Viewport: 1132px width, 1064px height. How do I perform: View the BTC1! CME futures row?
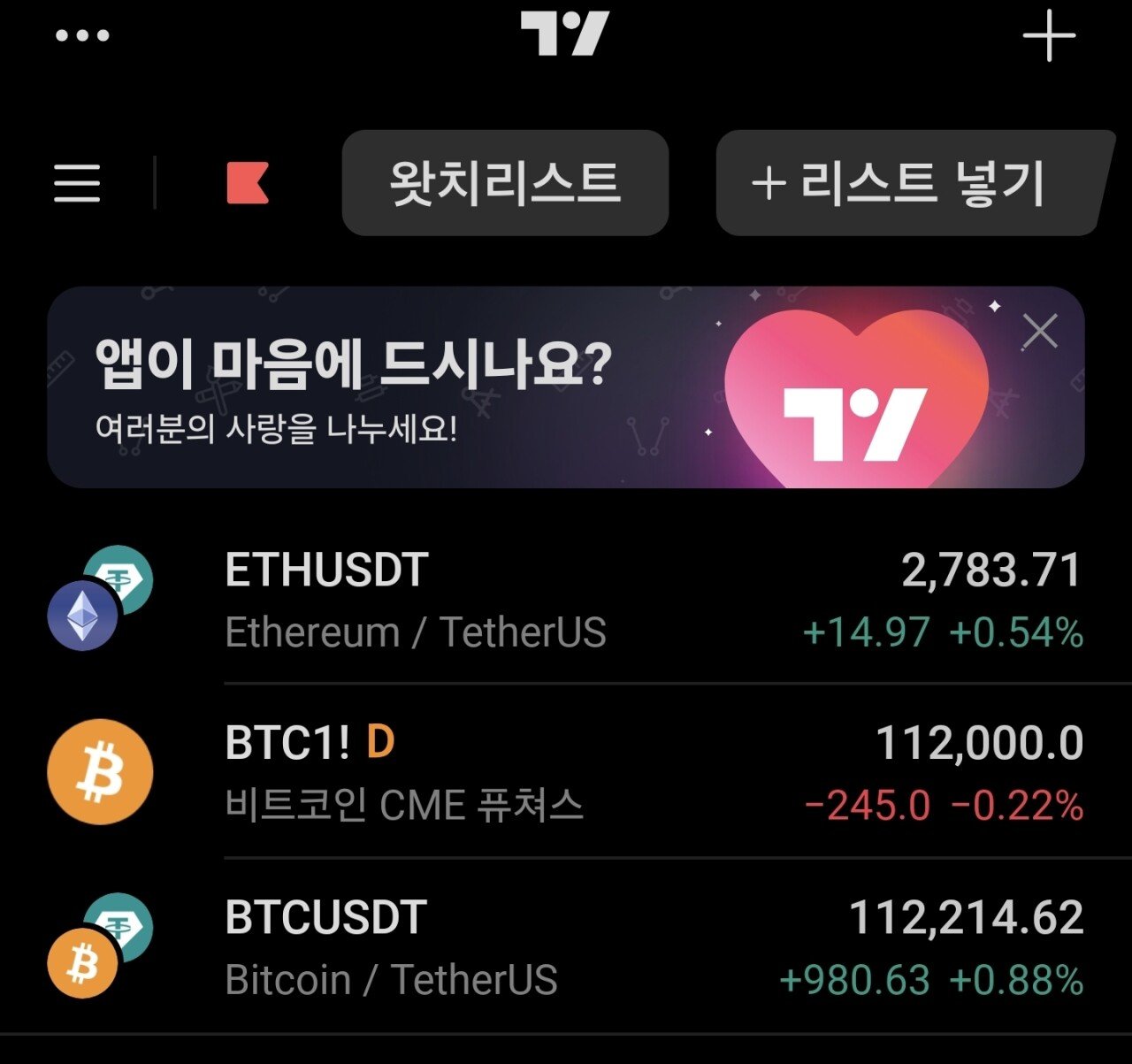coord(566,772)
